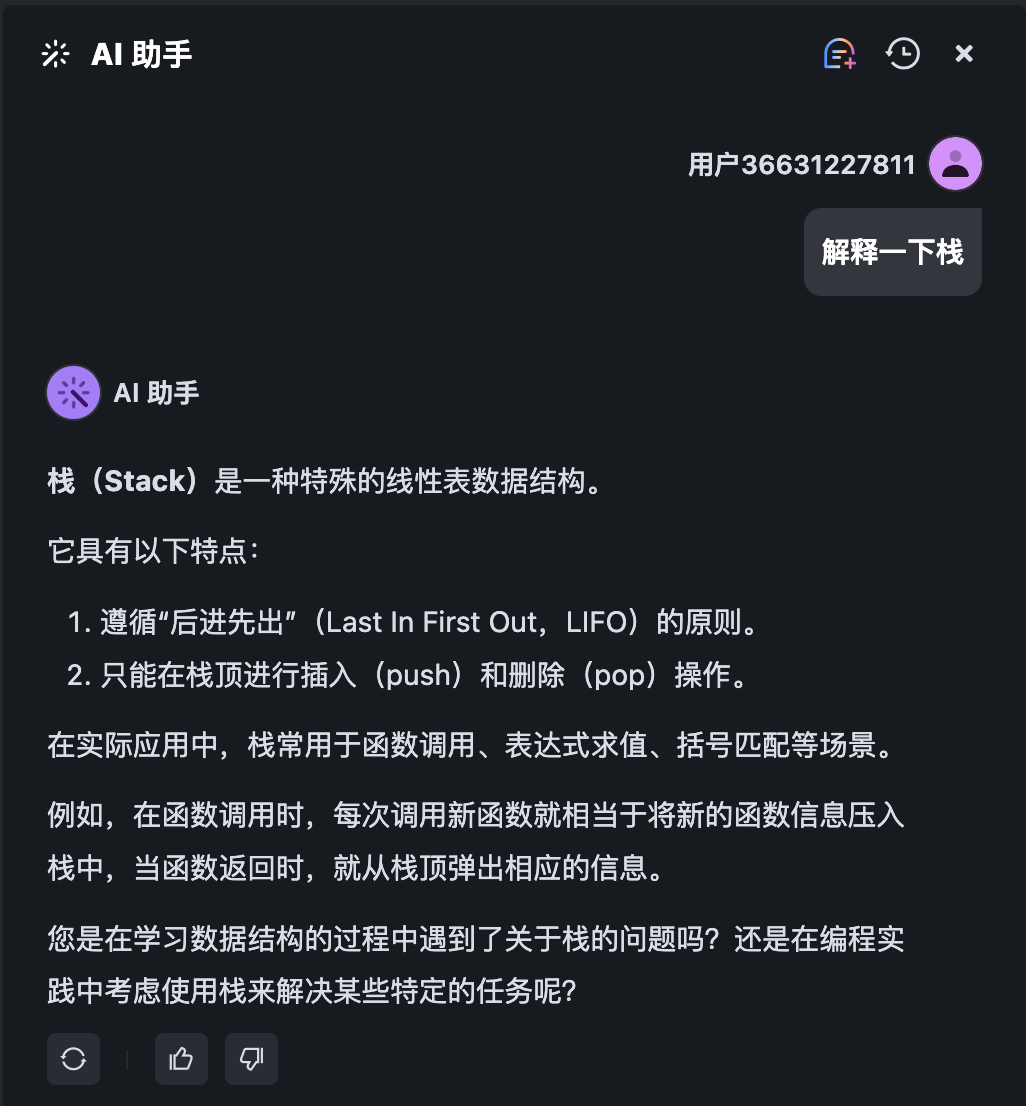Open the chat history
The image size is (1026, 1106).
click(903, 54)
